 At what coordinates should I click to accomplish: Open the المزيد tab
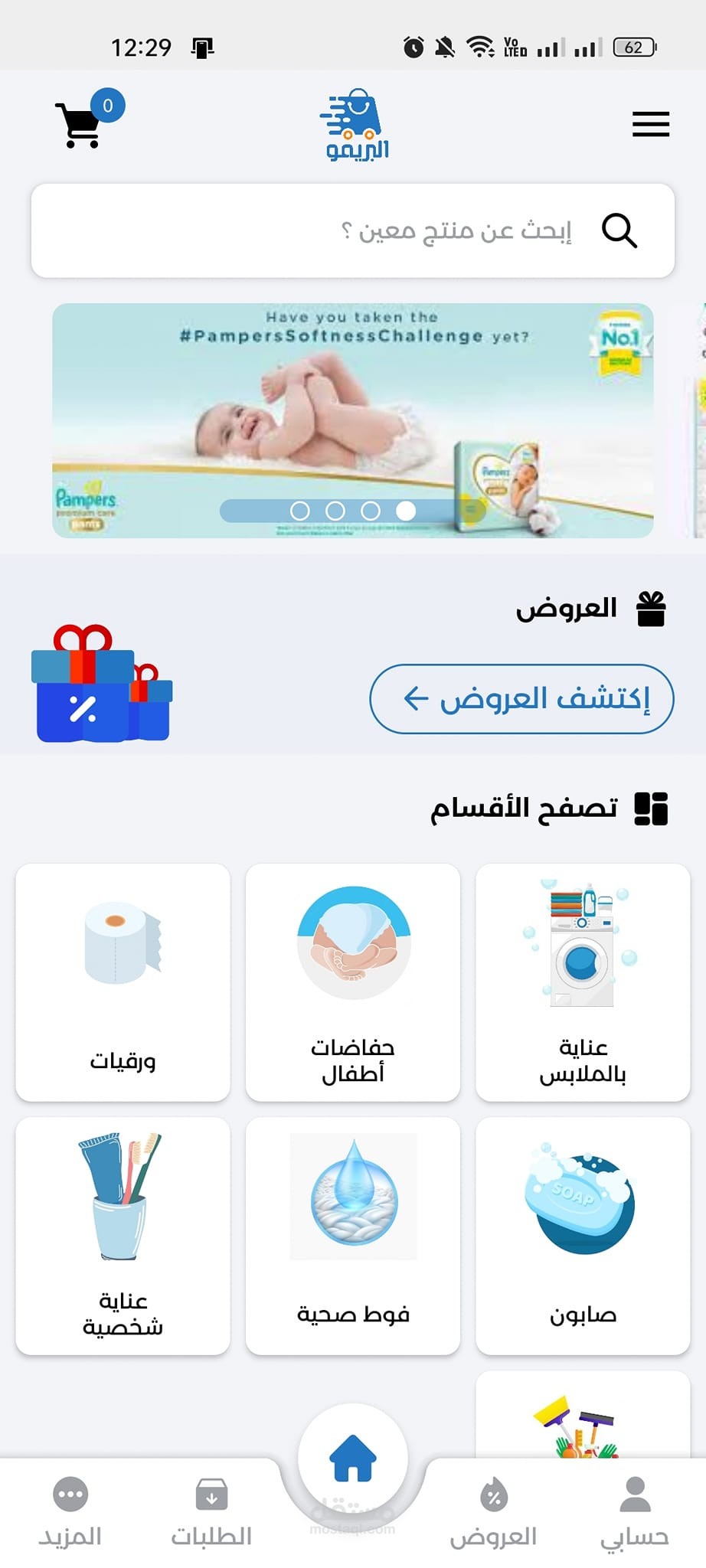click(70, 1513)
